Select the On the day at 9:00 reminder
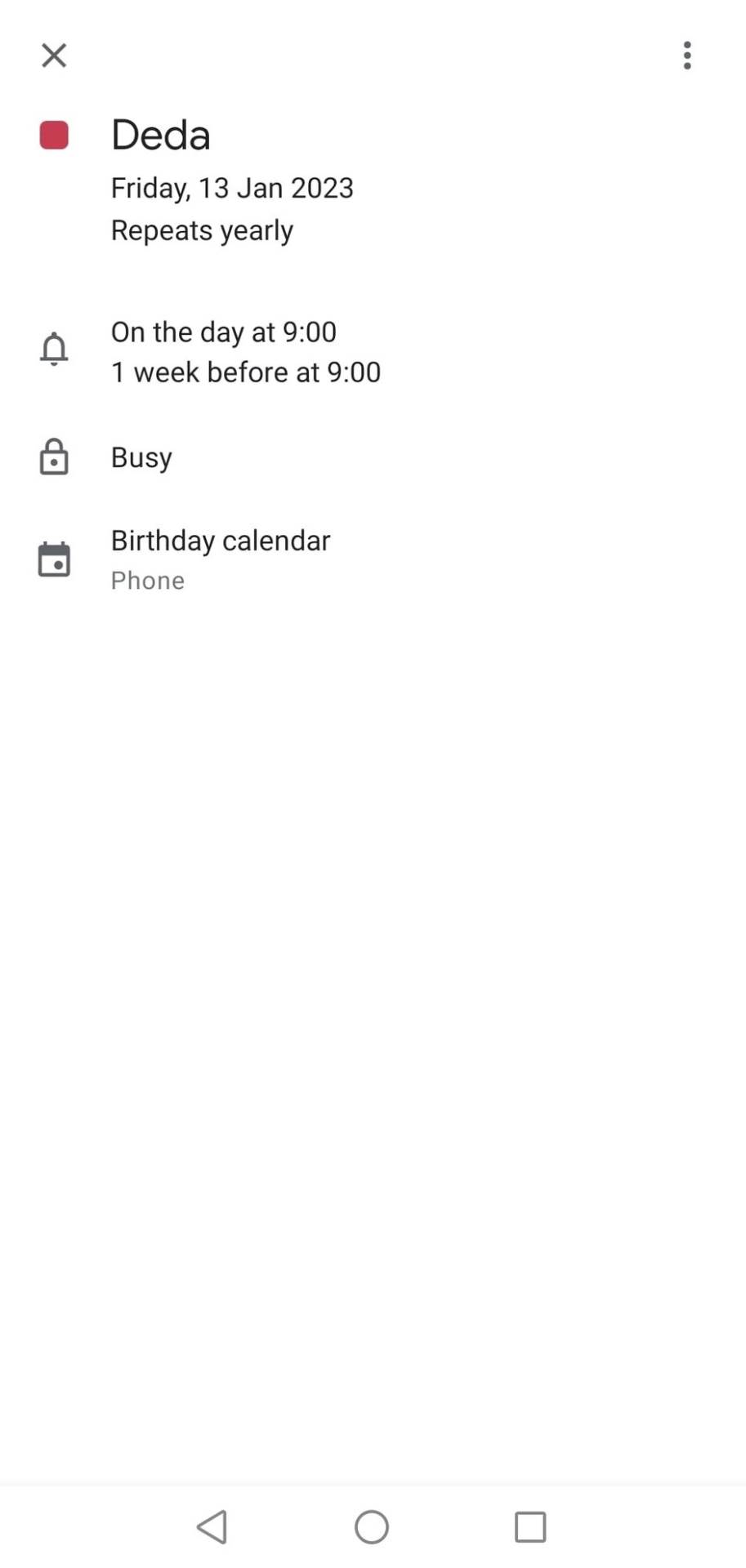The height and width of the screenshot is (1568, 746). [223, 332]
